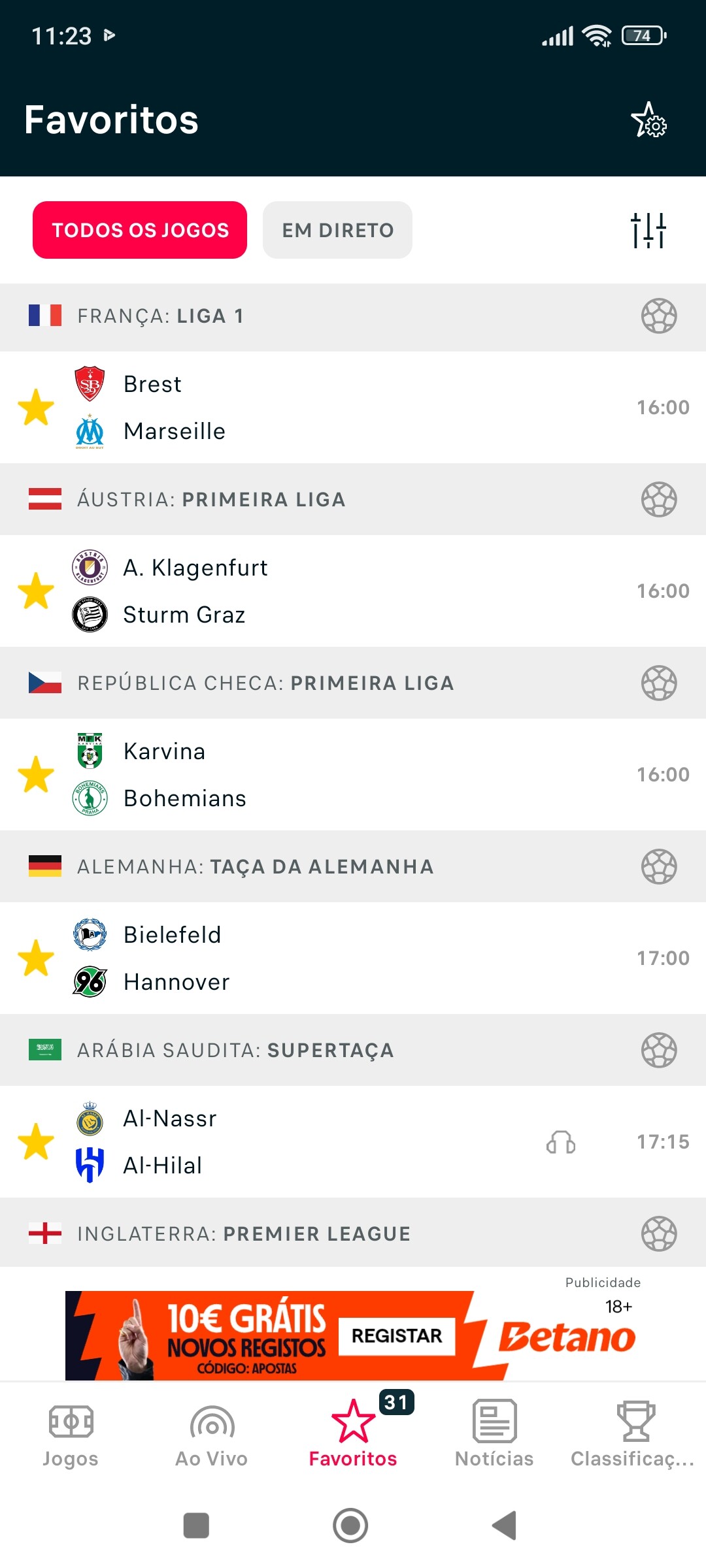
Task: Switch to Em Direto games
Action: [x=337, y=230]
